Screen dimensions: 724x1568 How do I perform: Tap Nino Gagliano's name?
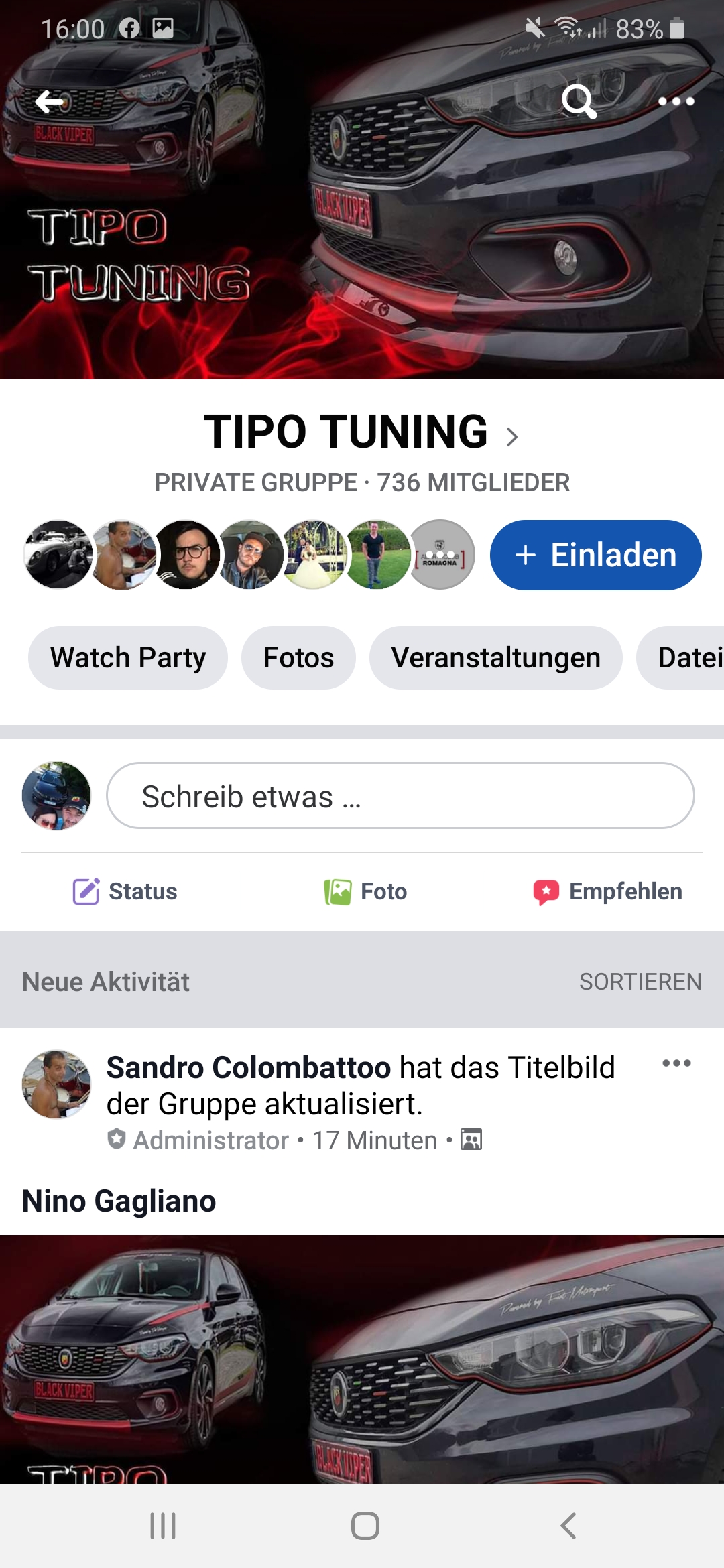[119, 1201]
